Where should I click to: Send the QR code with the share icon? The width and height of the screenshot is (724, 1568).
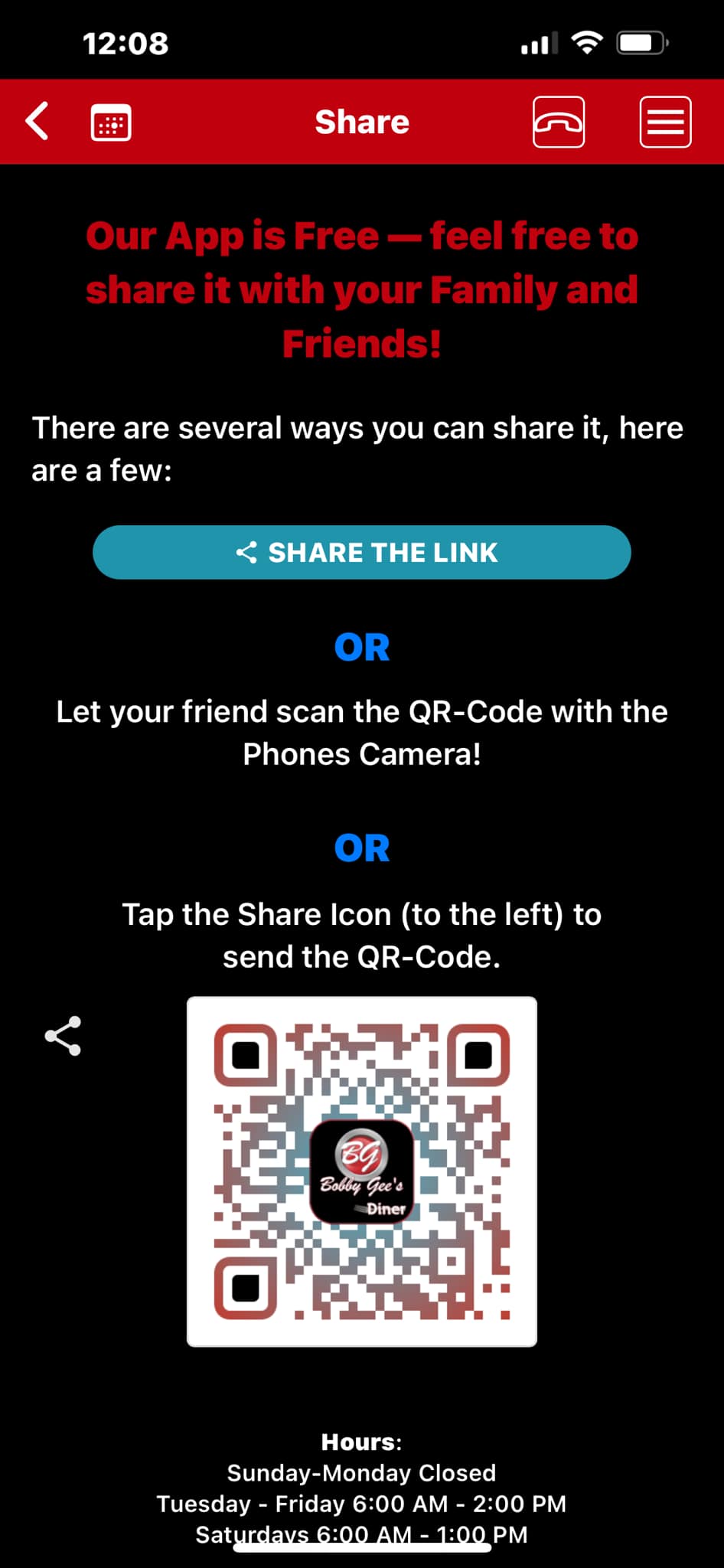(x=63, y=1036)
